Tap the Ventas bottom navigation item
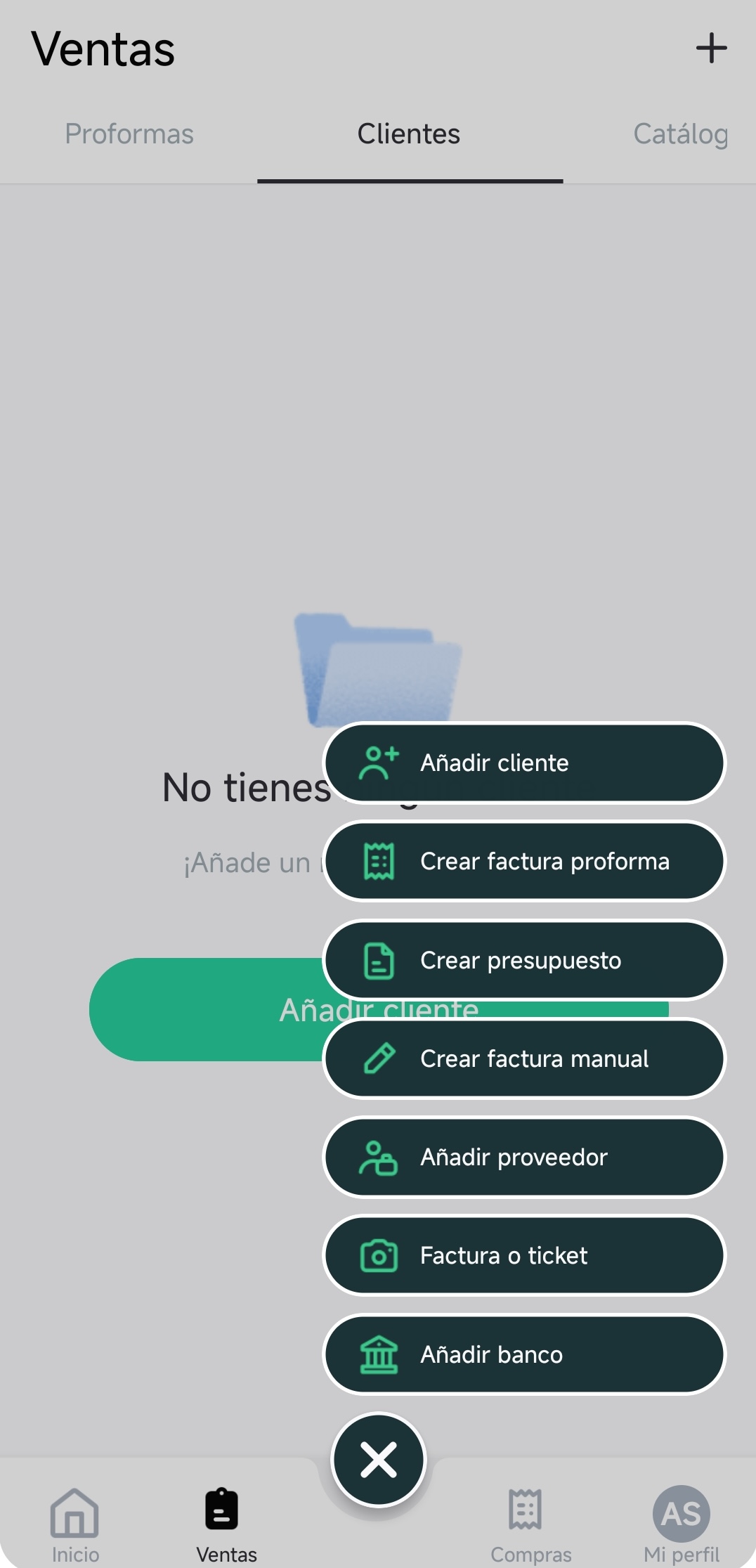 tap(226, 1525)
